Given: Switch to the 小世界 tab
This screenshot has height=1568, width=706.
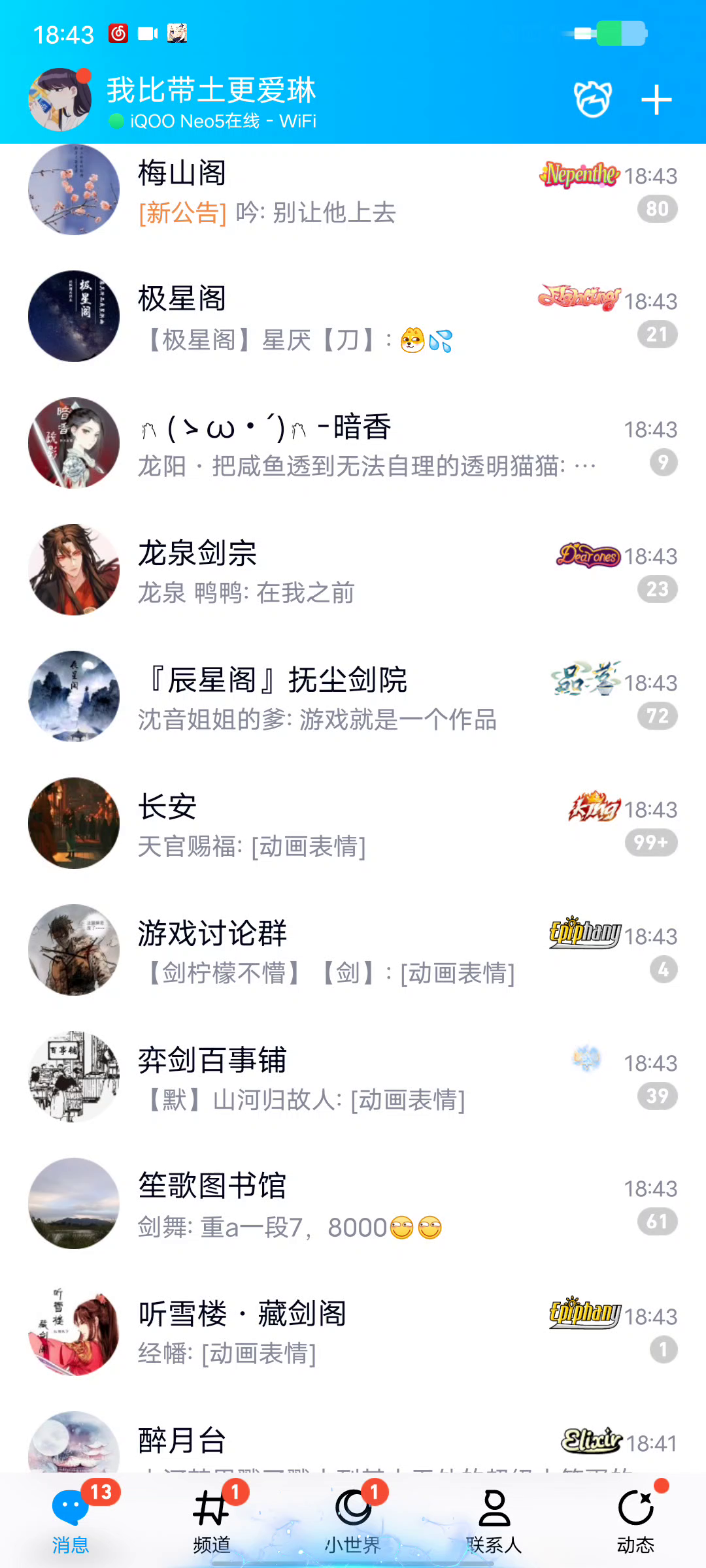Looking at the screenshot, I should 353,1521.
